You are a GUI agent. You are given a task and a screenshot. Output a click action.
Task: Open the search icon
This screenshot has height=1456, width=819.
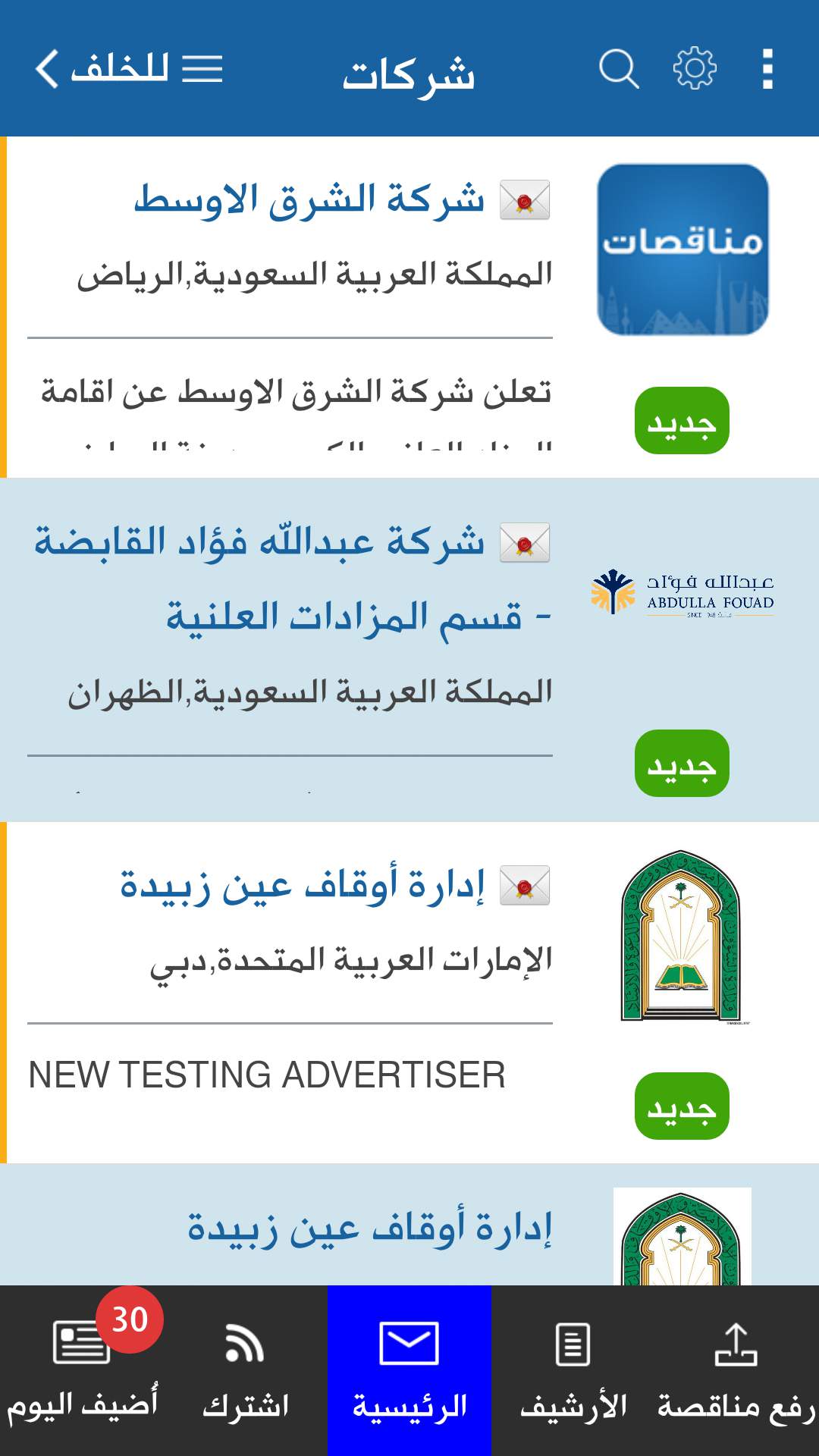(619, 69)
